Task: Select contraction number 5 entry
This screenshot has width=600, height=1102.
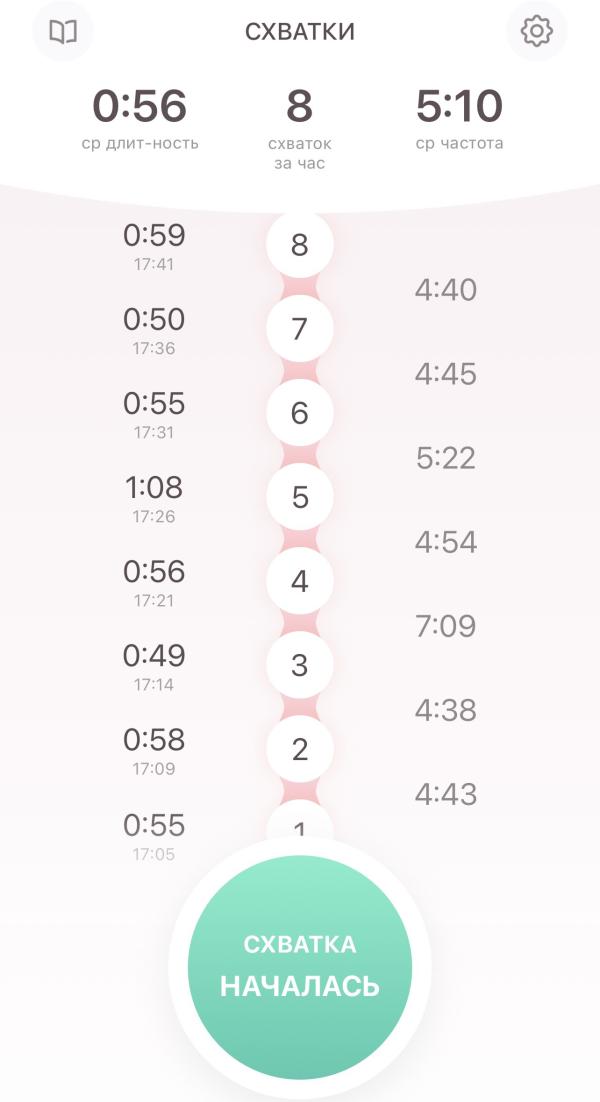Action: pyautogui.click(x=300, y=497)
